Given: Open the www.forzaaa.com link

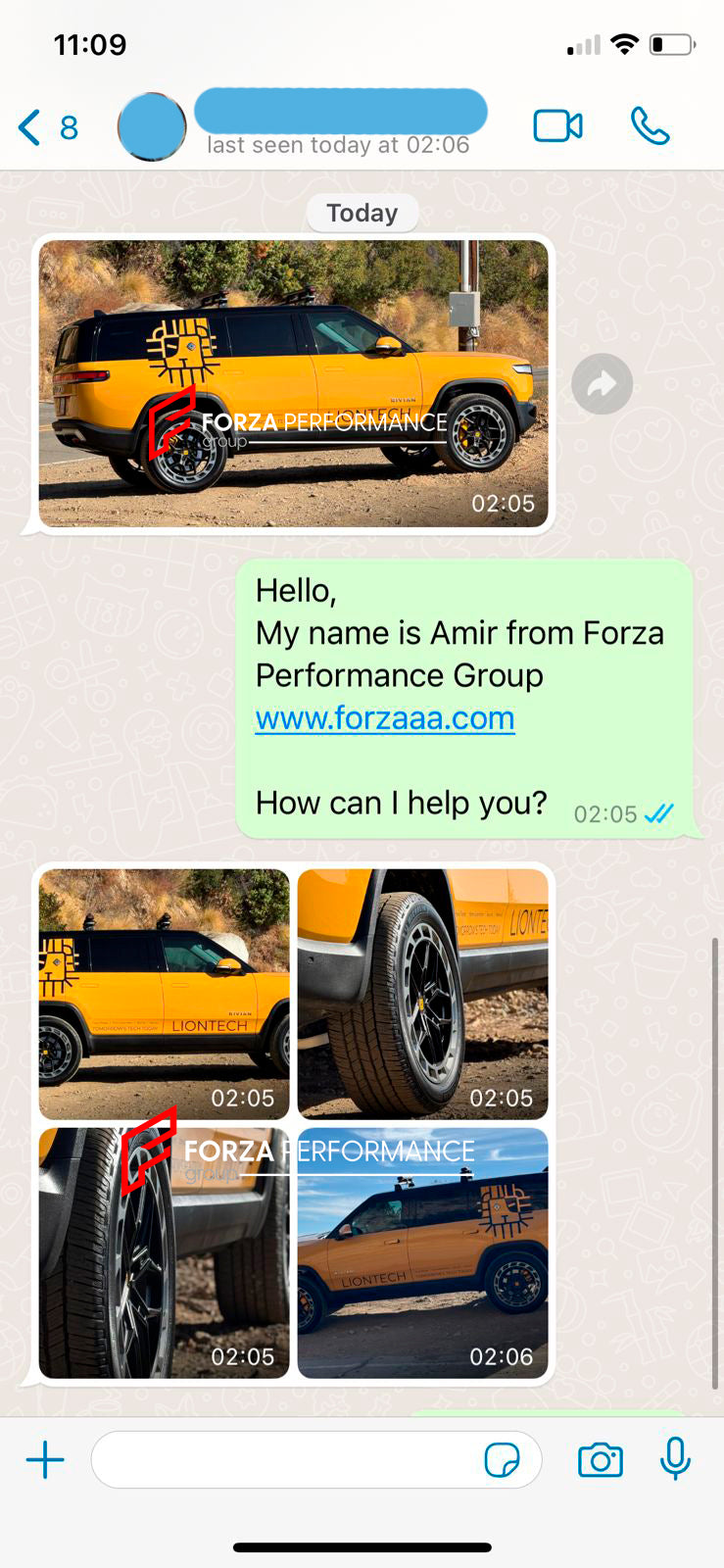Looking at the screenshot, I should coord(385,718).
